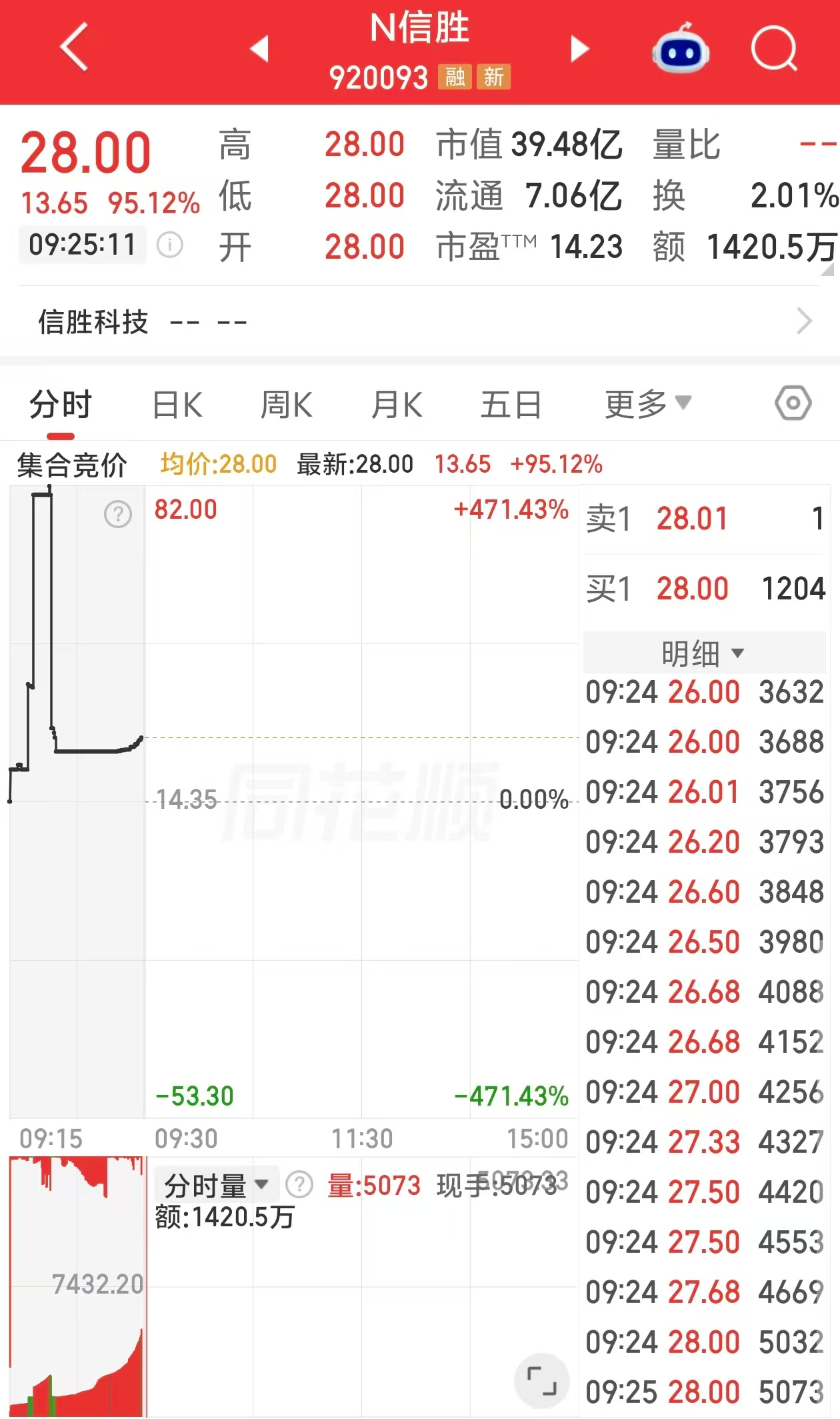Enter fullscreen chart view
Image resolution: width=840 pixels, height=1419 pixels.
[541, 1380]
